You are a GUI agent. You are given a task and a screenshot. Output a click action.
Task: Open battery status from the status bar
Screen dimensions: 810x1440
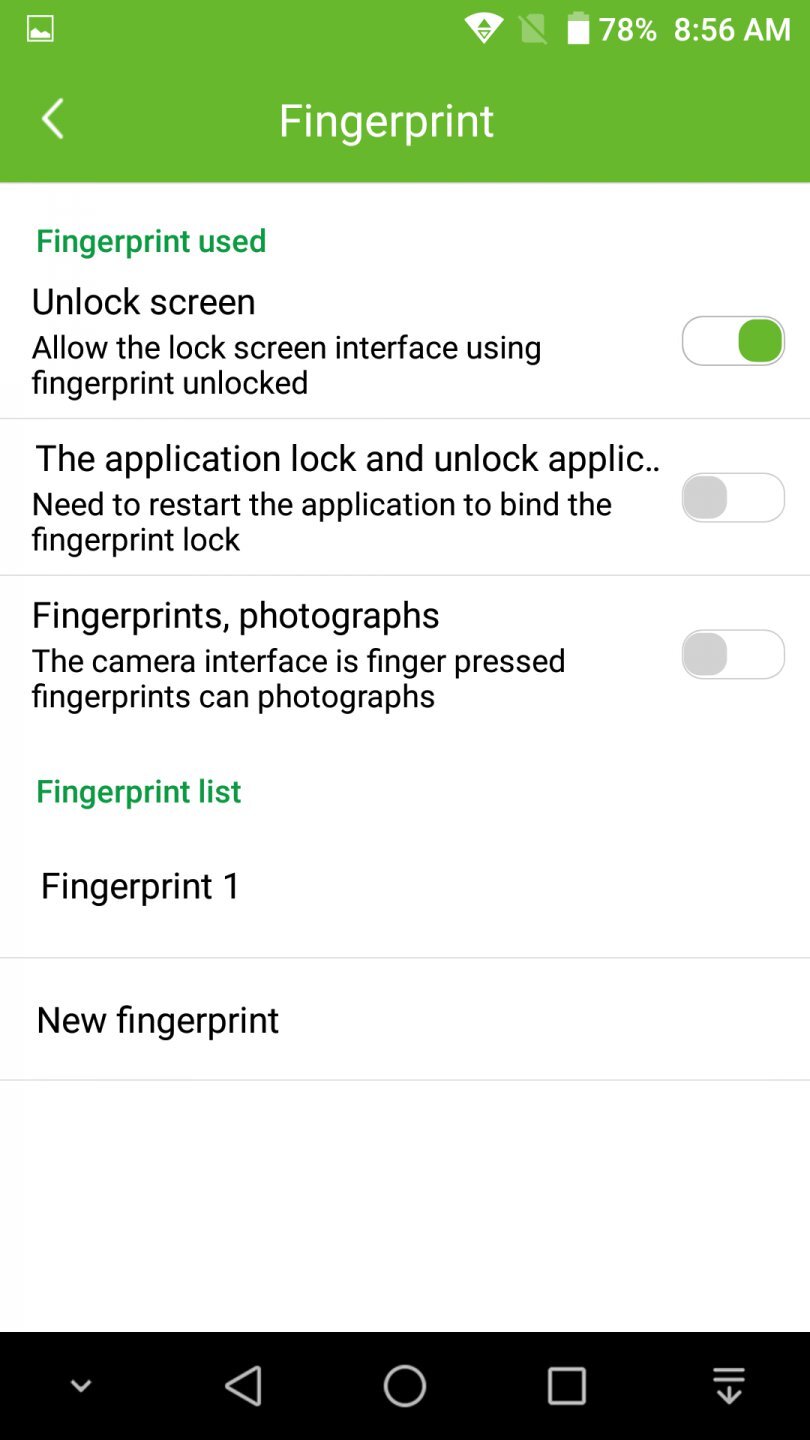coord(578,28)
